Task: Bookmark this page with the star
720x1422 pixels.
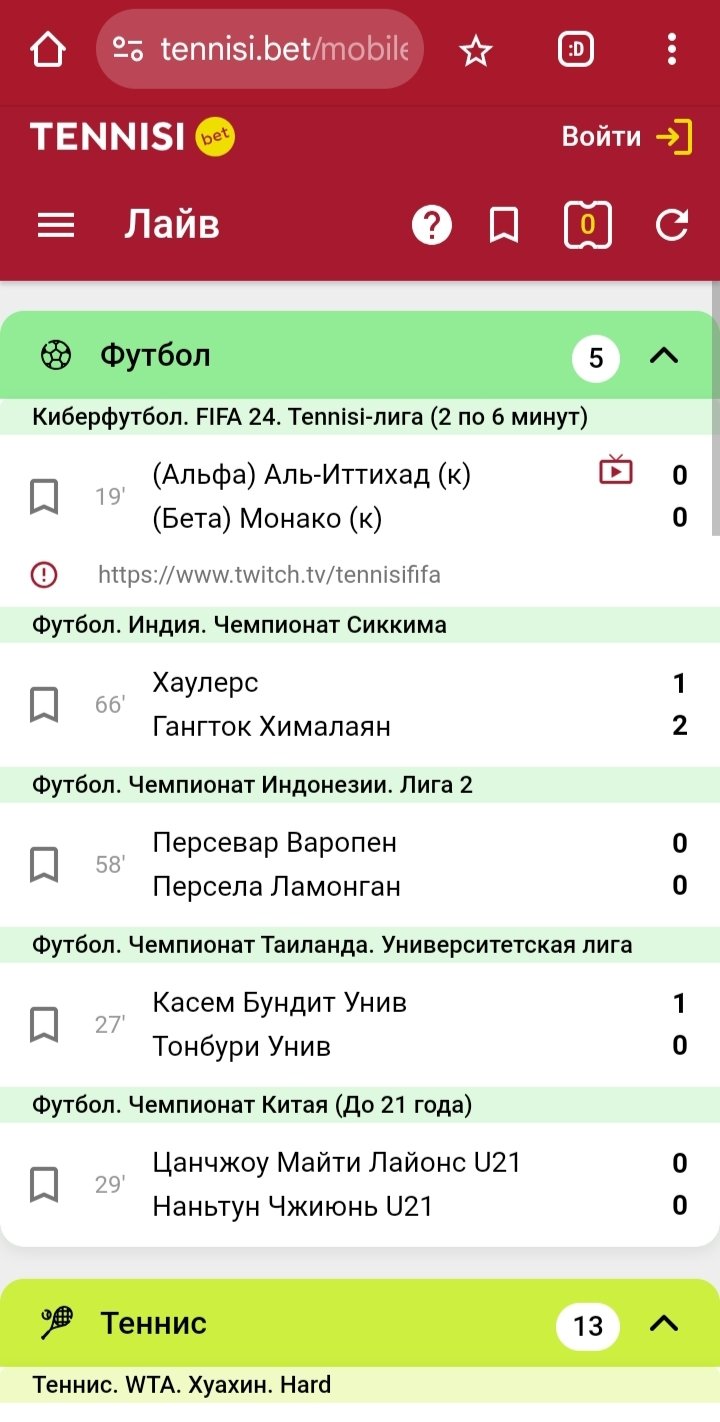Action: [476, 49]
